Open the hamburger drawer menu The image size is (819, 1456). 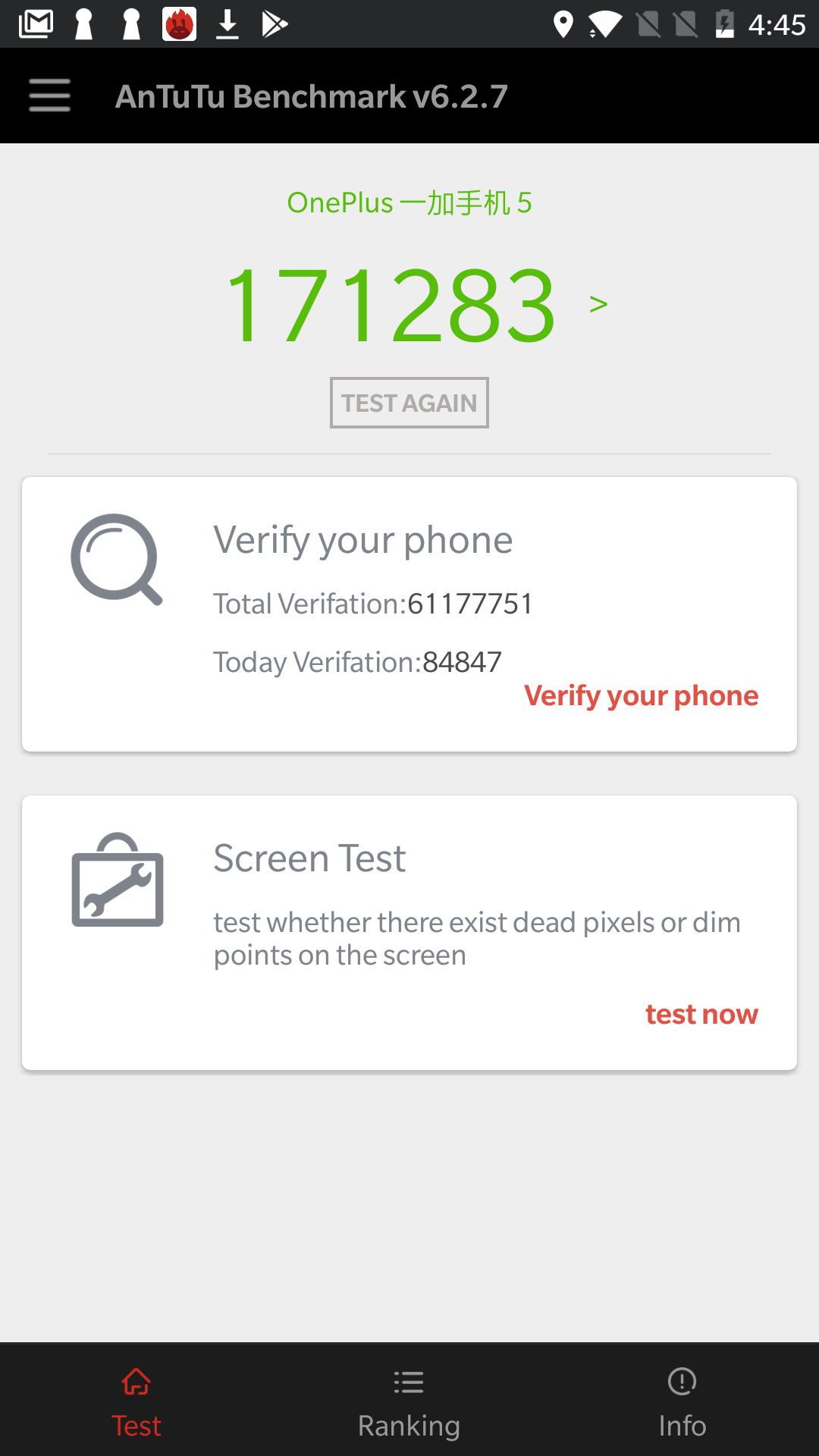50,96
